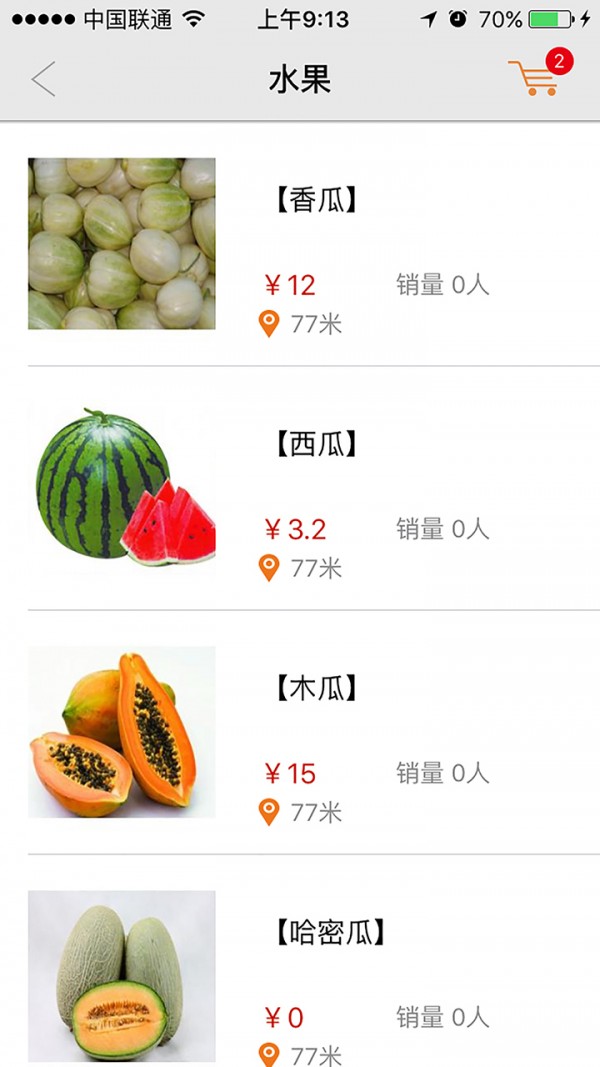The width and height of the screenshot is (600, 1067).
Task: Go back using the top-left arrow
Action: click(x=43, y=79)
